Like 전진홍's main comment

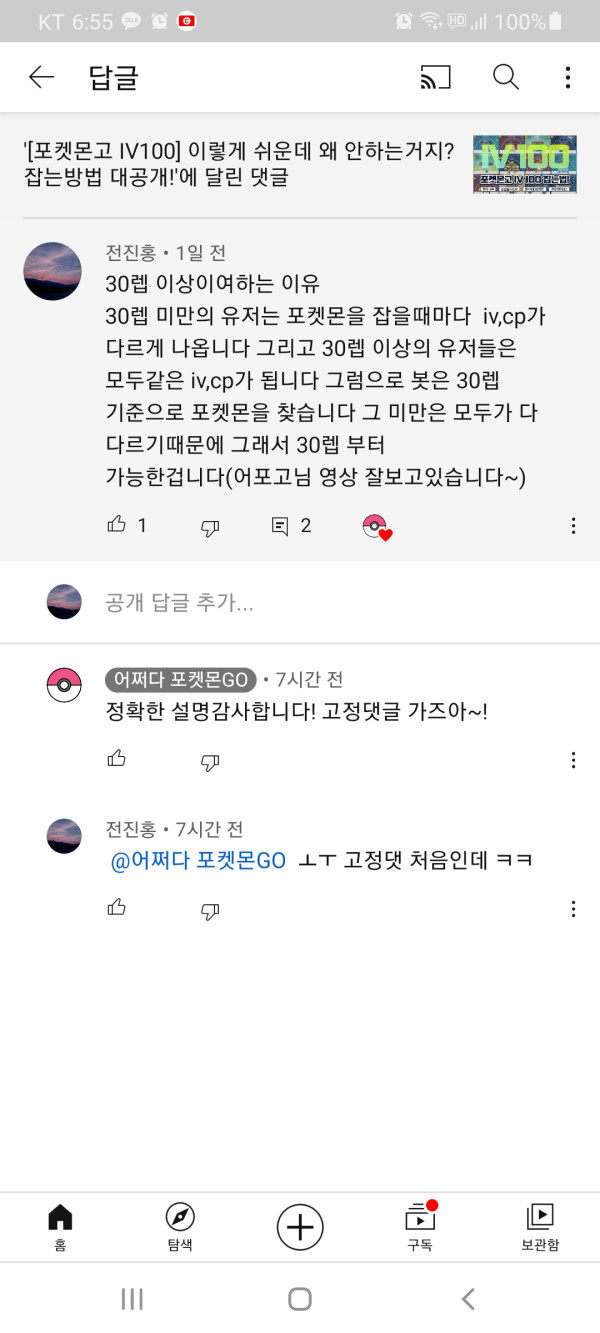tap(117, 525)
